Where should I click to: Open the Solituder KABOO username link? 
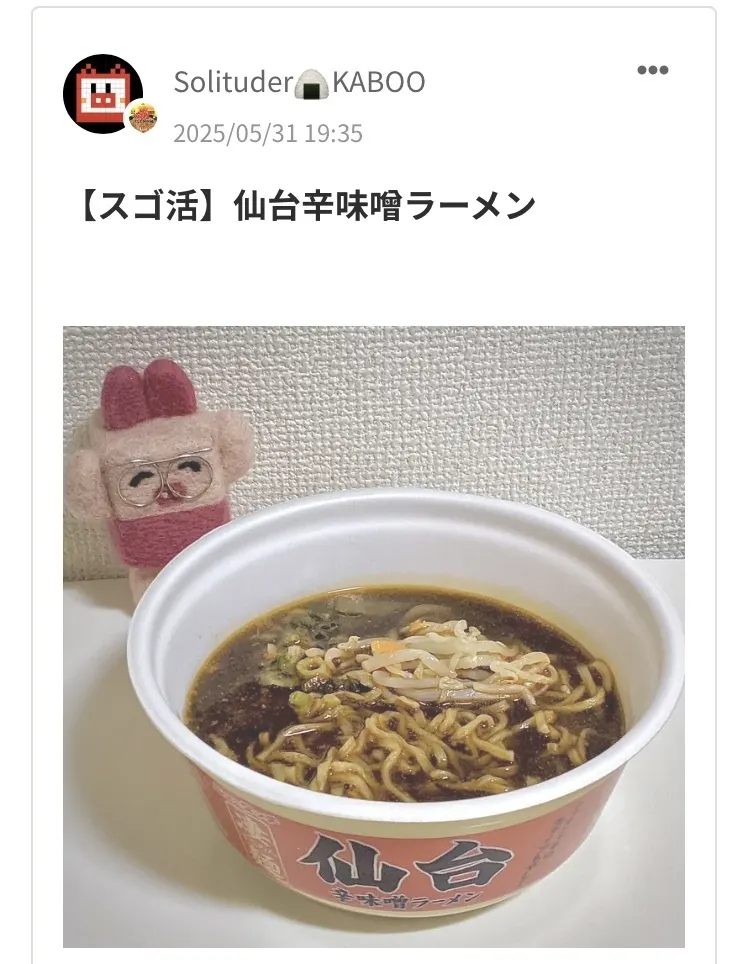tap(298, 83)
